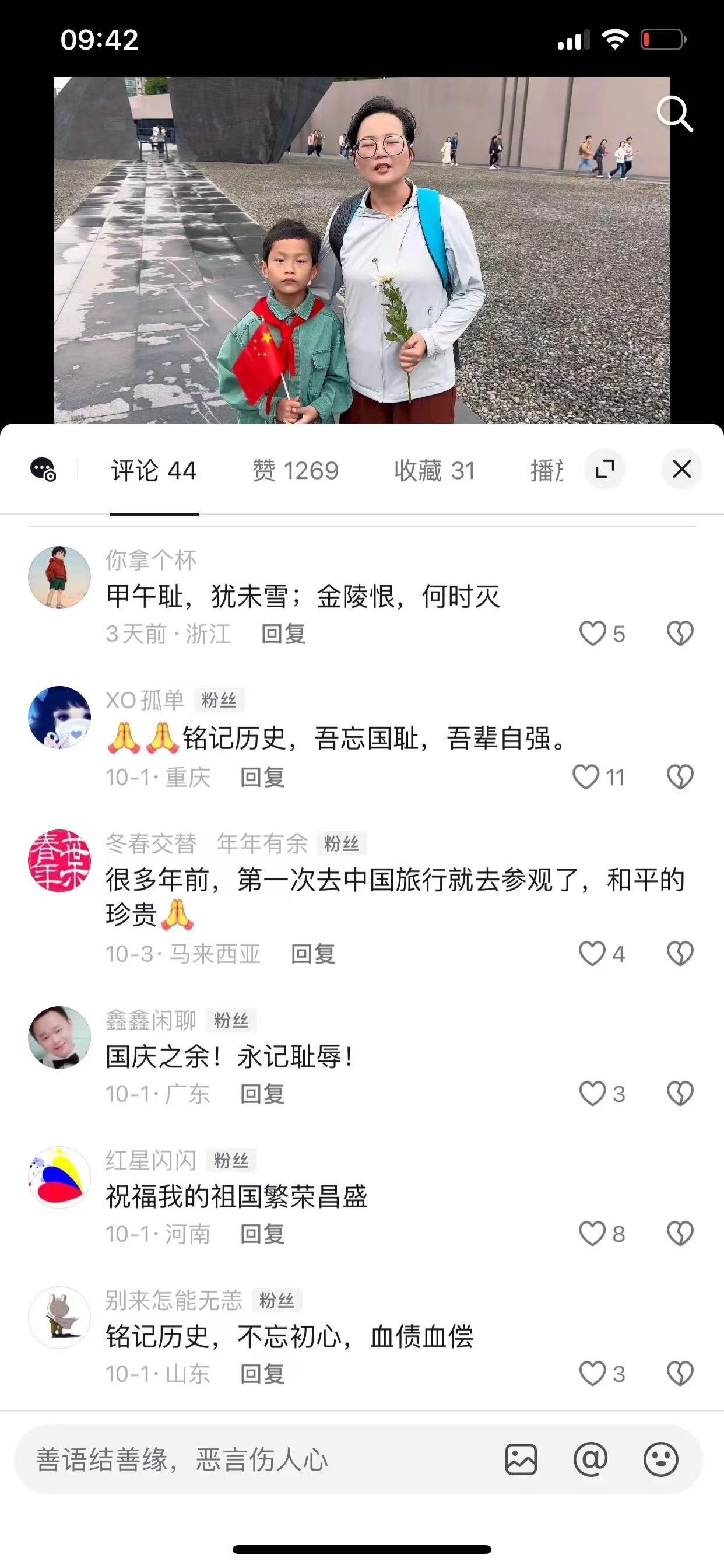Switch to the 收藏 31 tab

434,471
